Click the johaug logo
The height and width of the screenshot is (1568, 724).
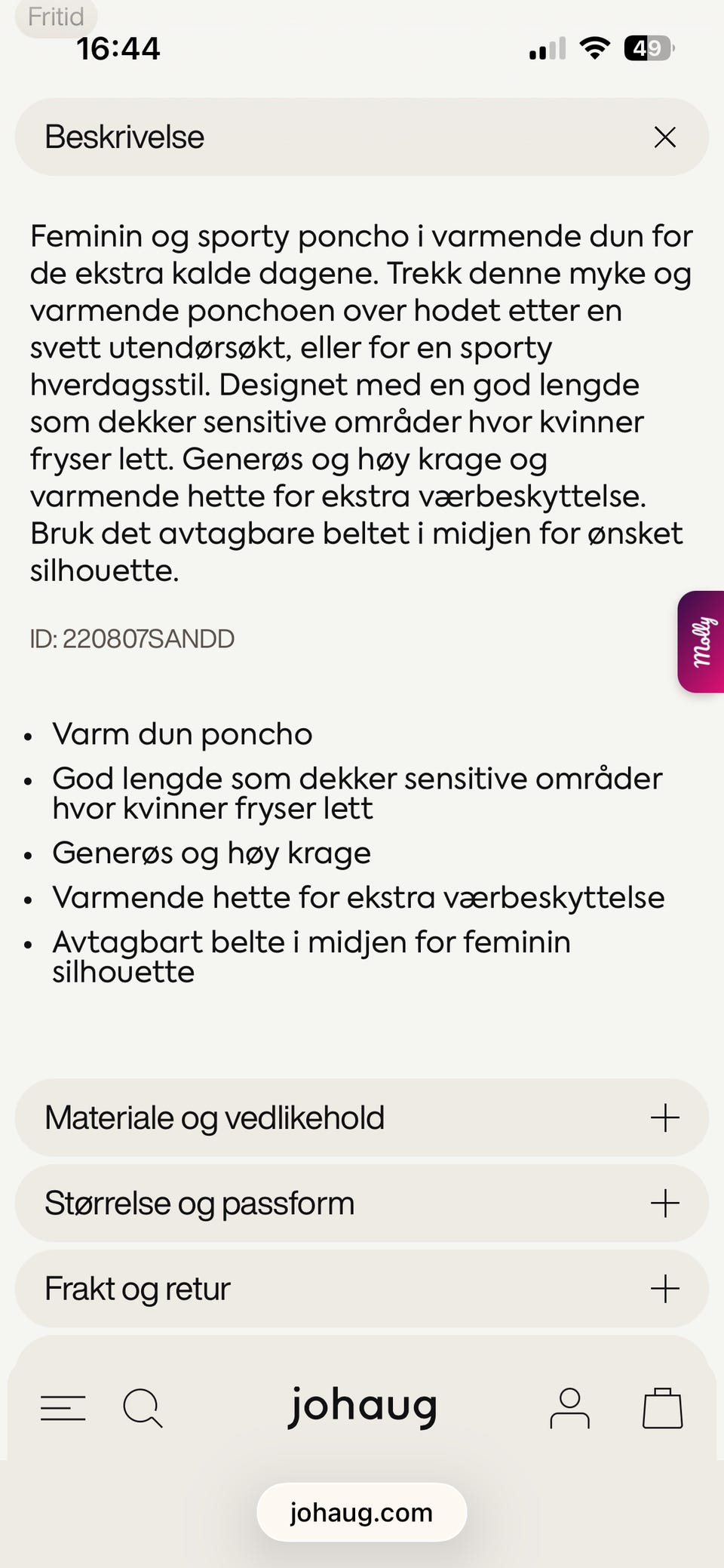362,1406
